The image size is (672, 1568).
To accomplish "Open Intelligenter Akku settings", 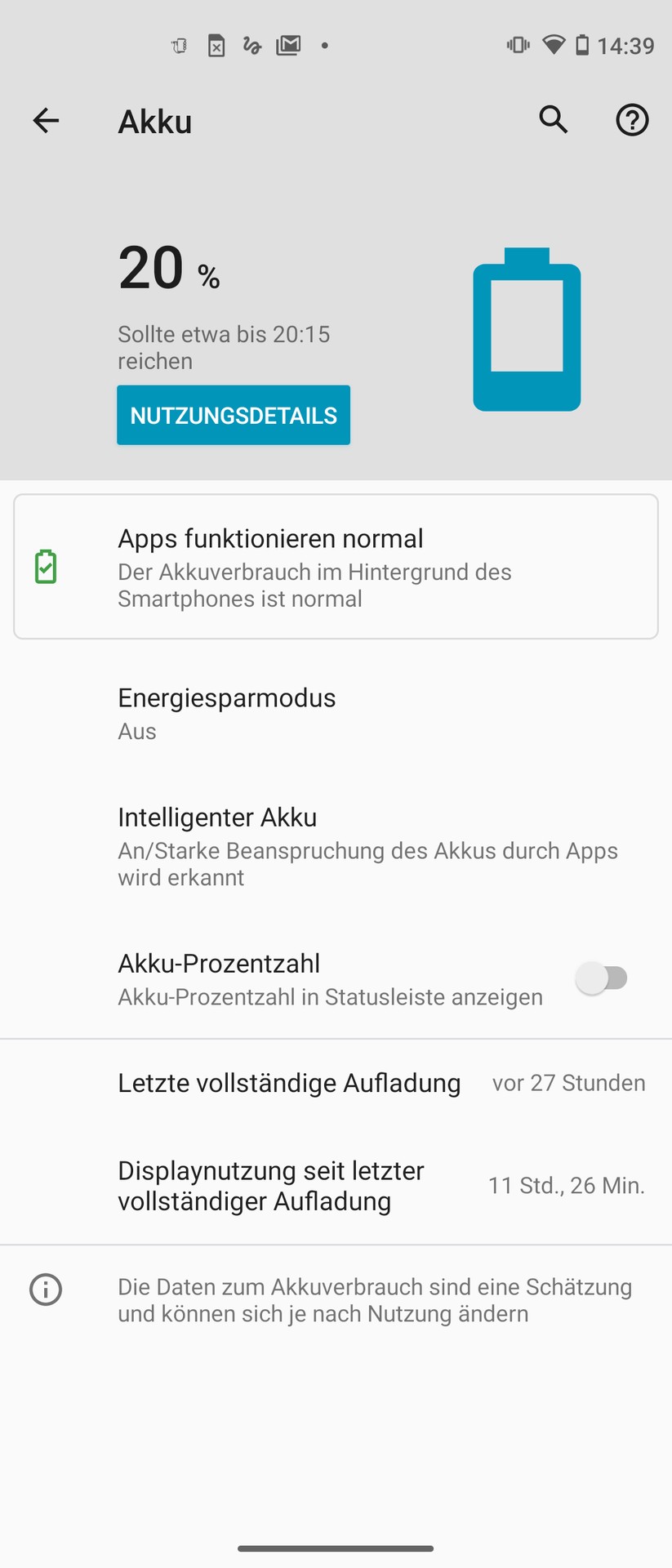I will 336,846.
